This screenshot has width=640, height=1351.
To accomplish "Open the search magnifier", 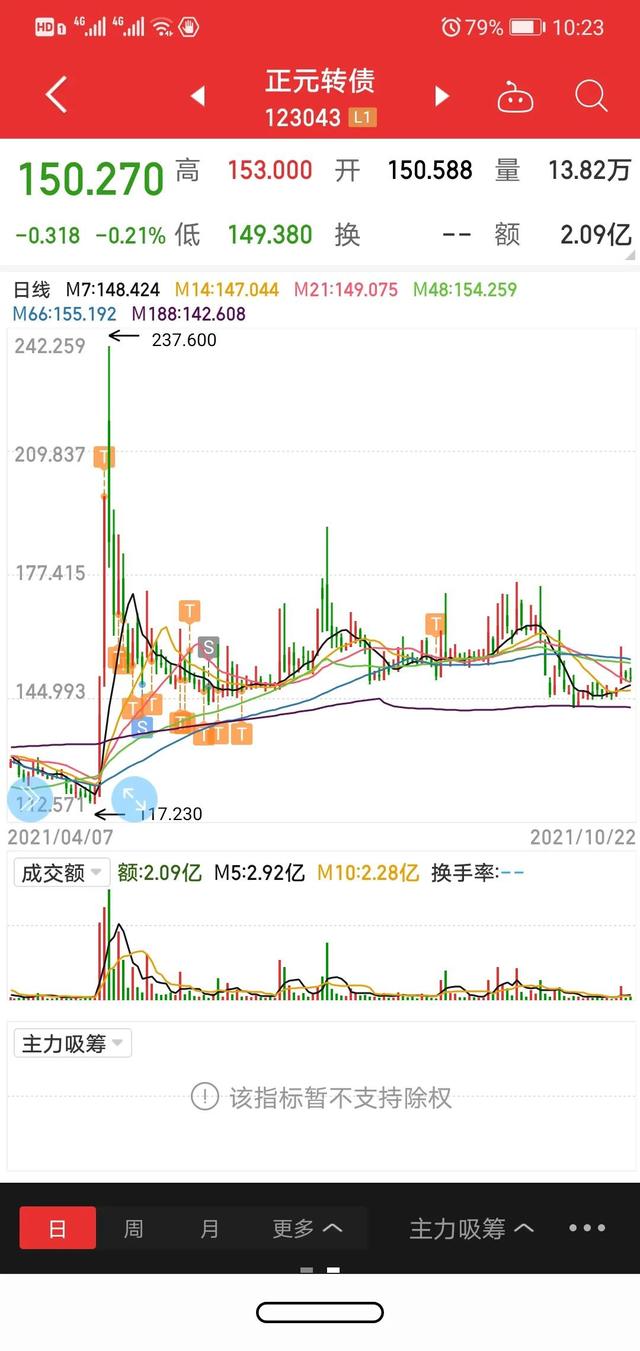I will 591,96.
